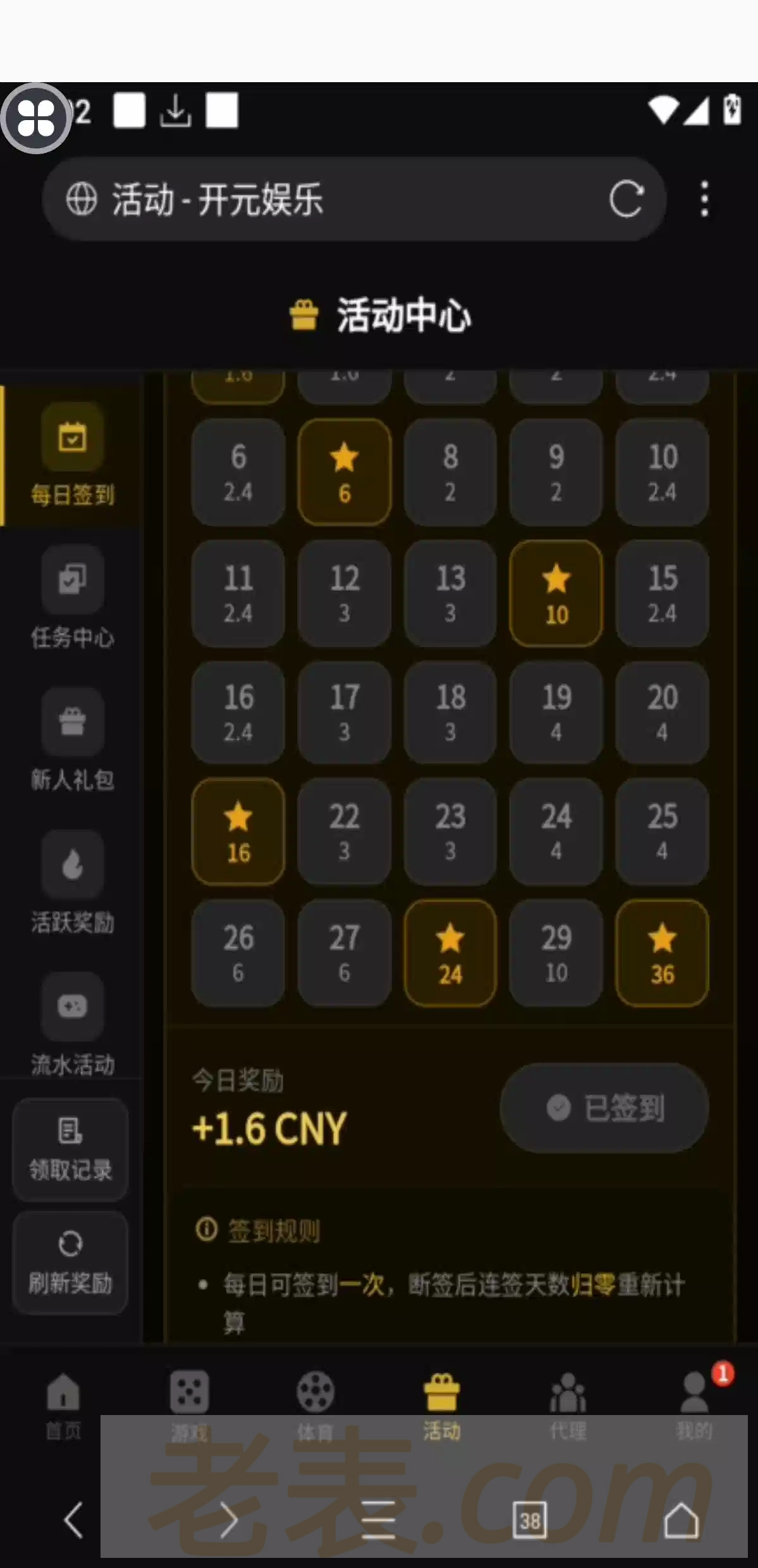758x1568 pixels.
Task: Open the browser overflow menu
Action: click(704, 199)
